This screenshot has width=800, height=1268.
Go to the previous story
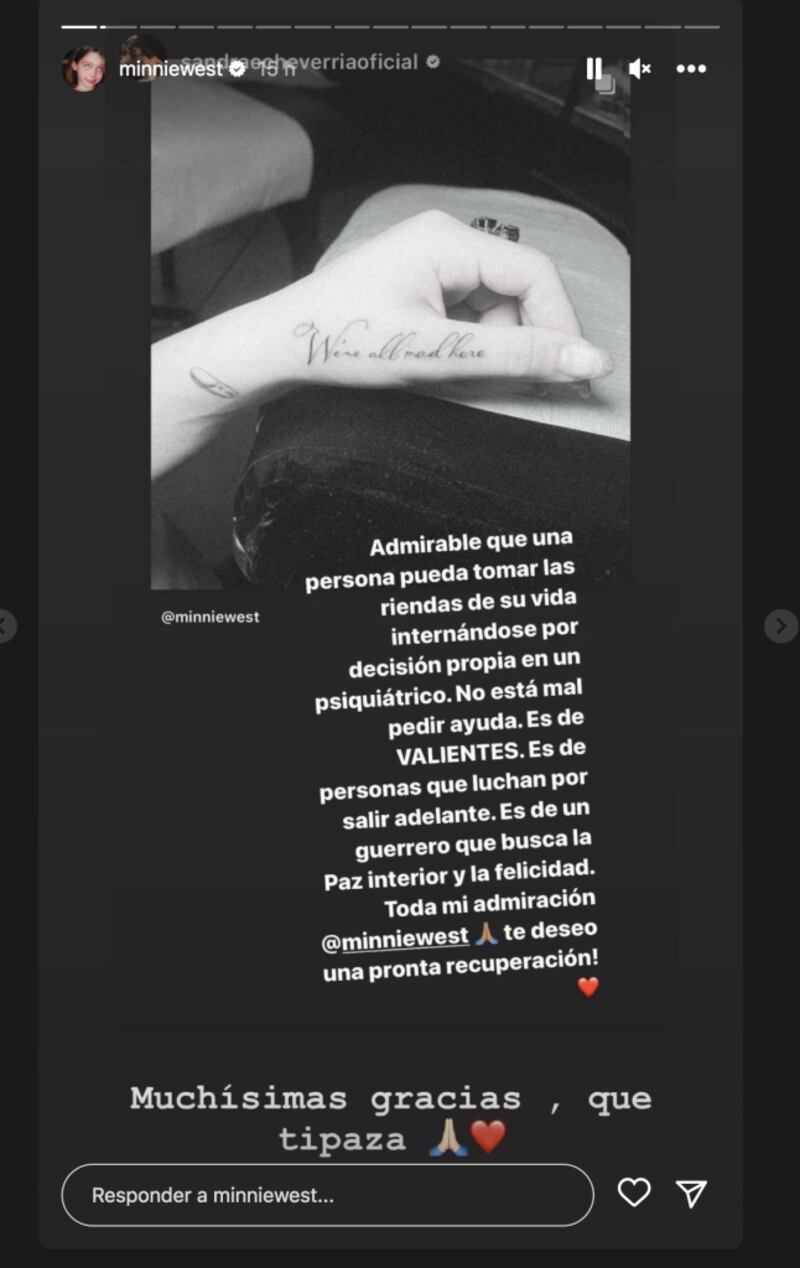tap(6, 626)
